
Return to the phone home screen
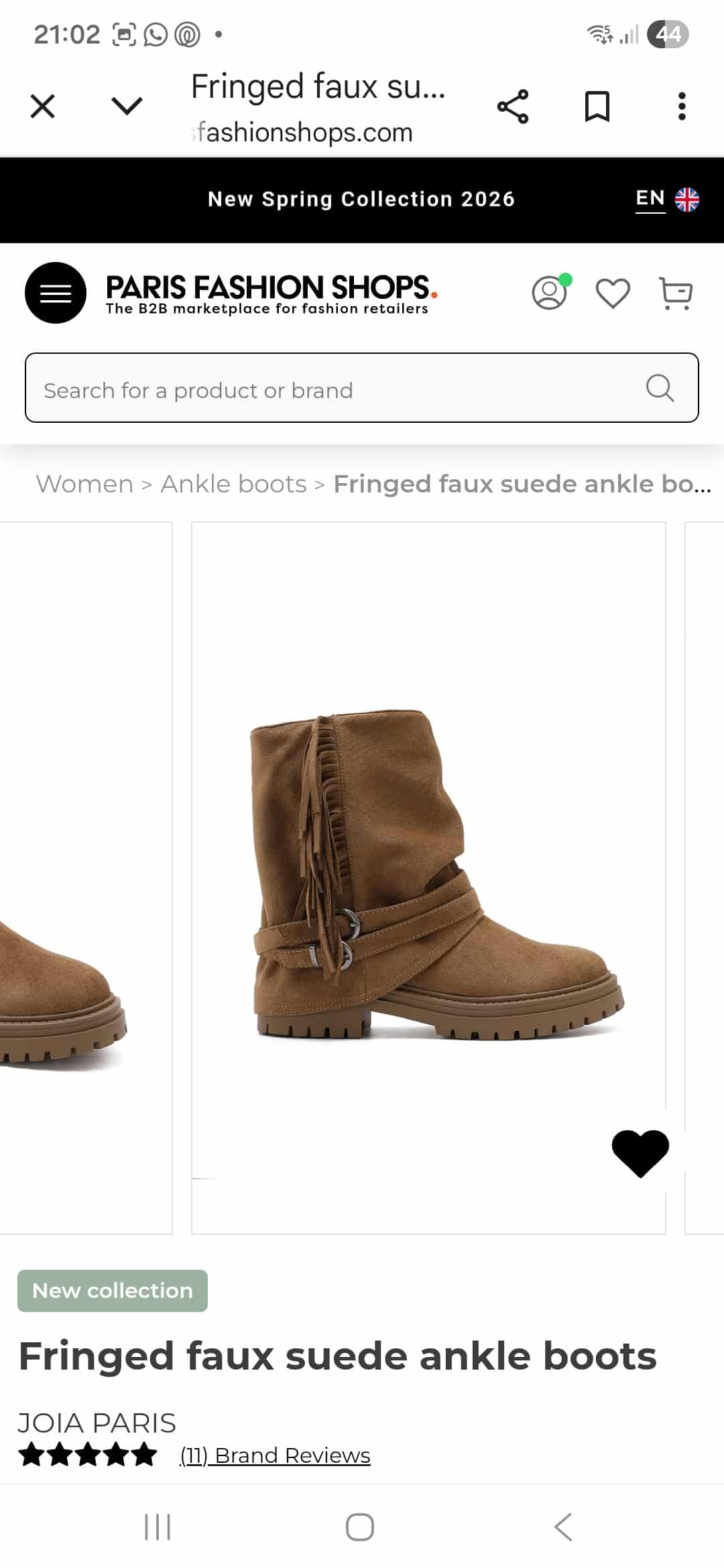tap(360, 1527)
